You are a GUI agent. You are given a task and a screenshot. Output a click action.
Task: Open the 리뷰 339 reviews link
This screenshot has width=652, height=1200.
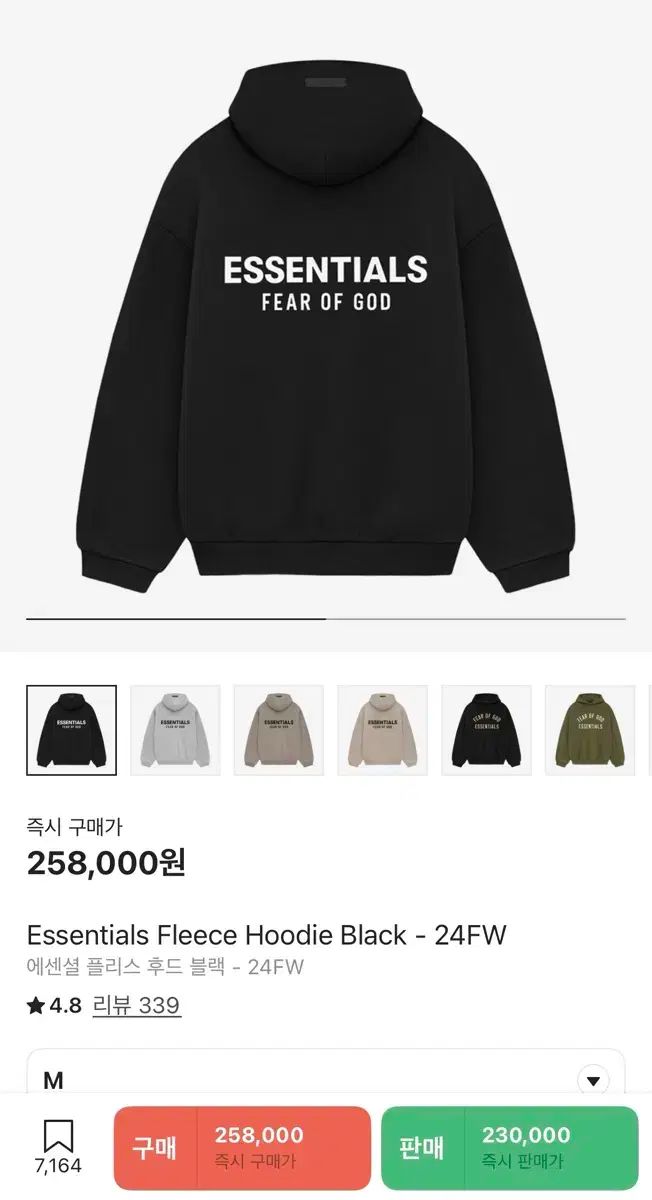tap(136, 1005)
